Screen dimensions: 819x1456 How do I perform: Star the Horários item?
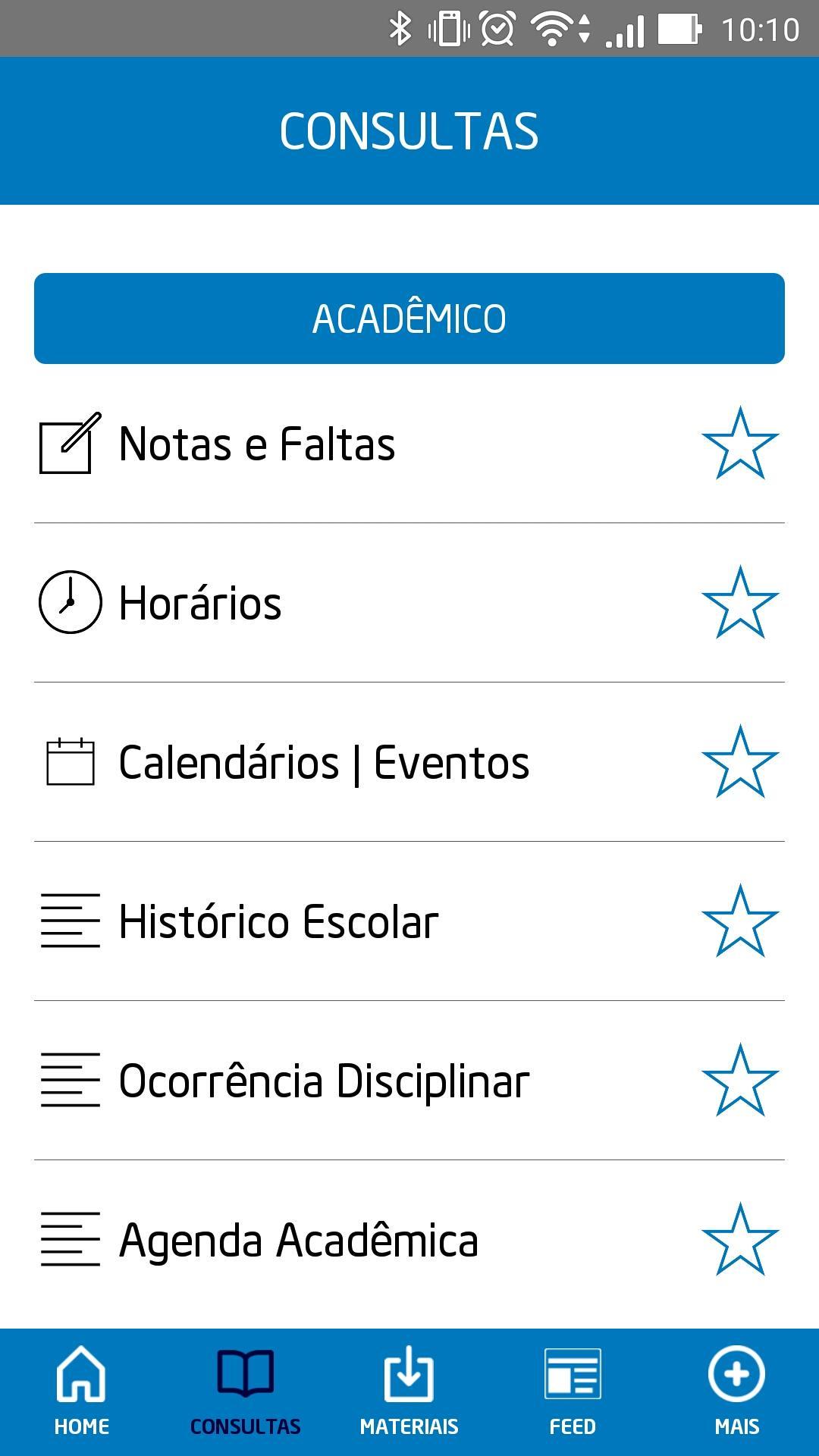(x=740, y=603)
